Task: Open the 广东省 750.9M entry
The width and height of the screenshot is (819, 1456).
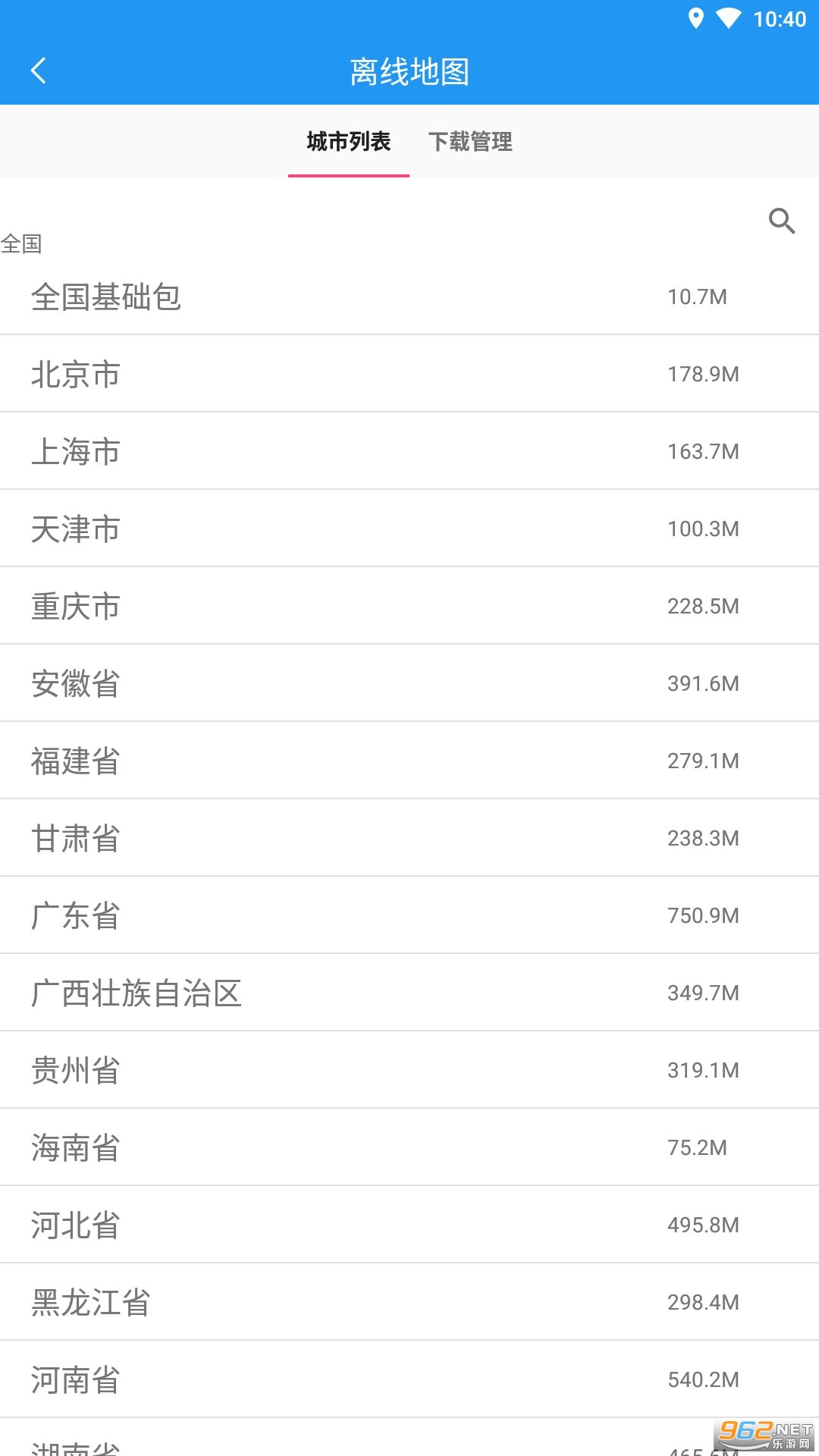Action: pos(409,915)
